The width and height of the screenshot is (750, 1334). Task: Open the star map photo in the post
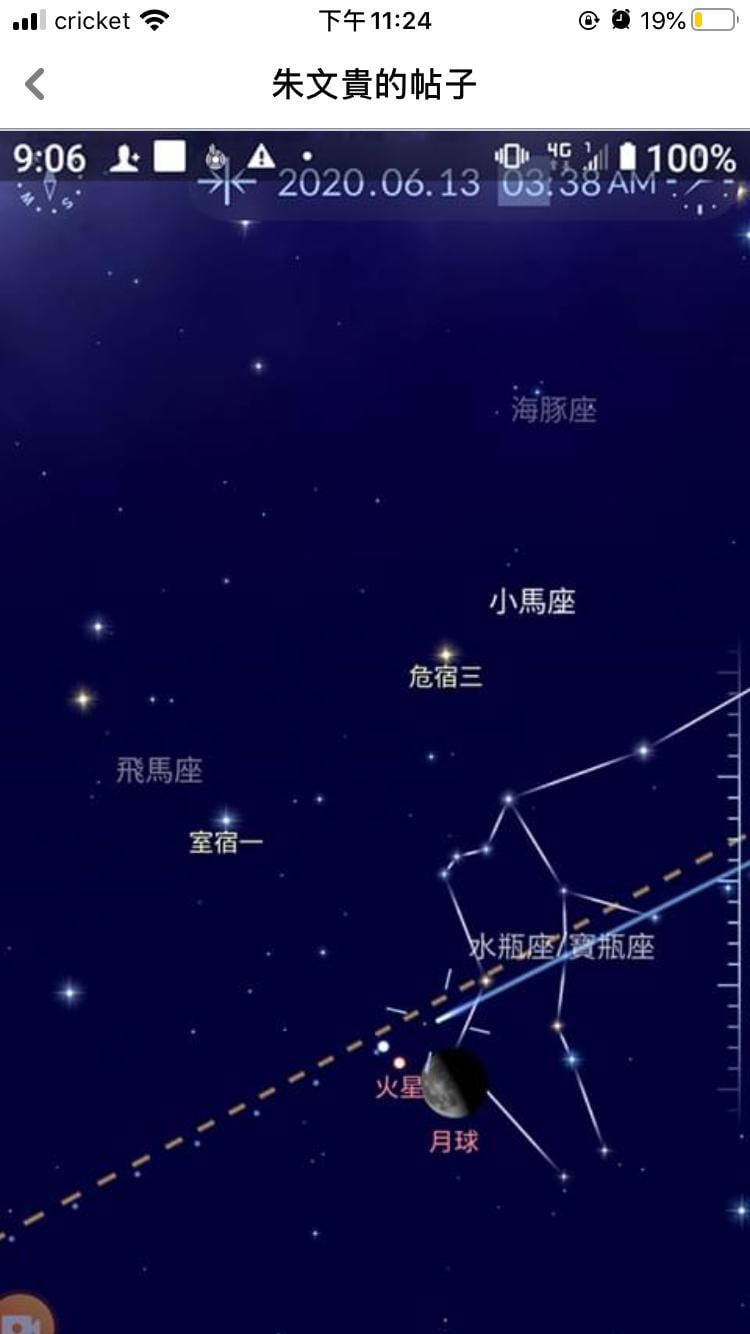[375, 730]
